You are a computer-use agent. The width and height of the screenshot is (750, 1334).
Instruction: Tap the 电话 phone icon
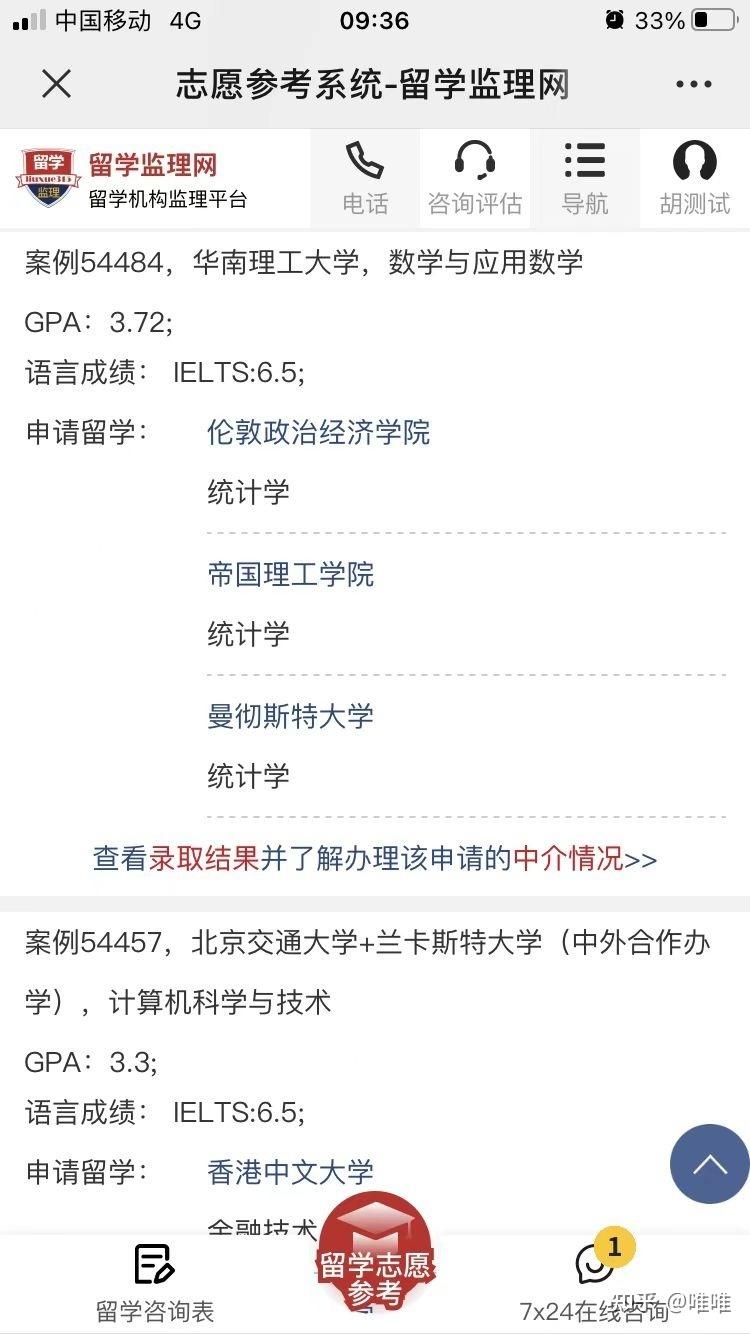365,179
